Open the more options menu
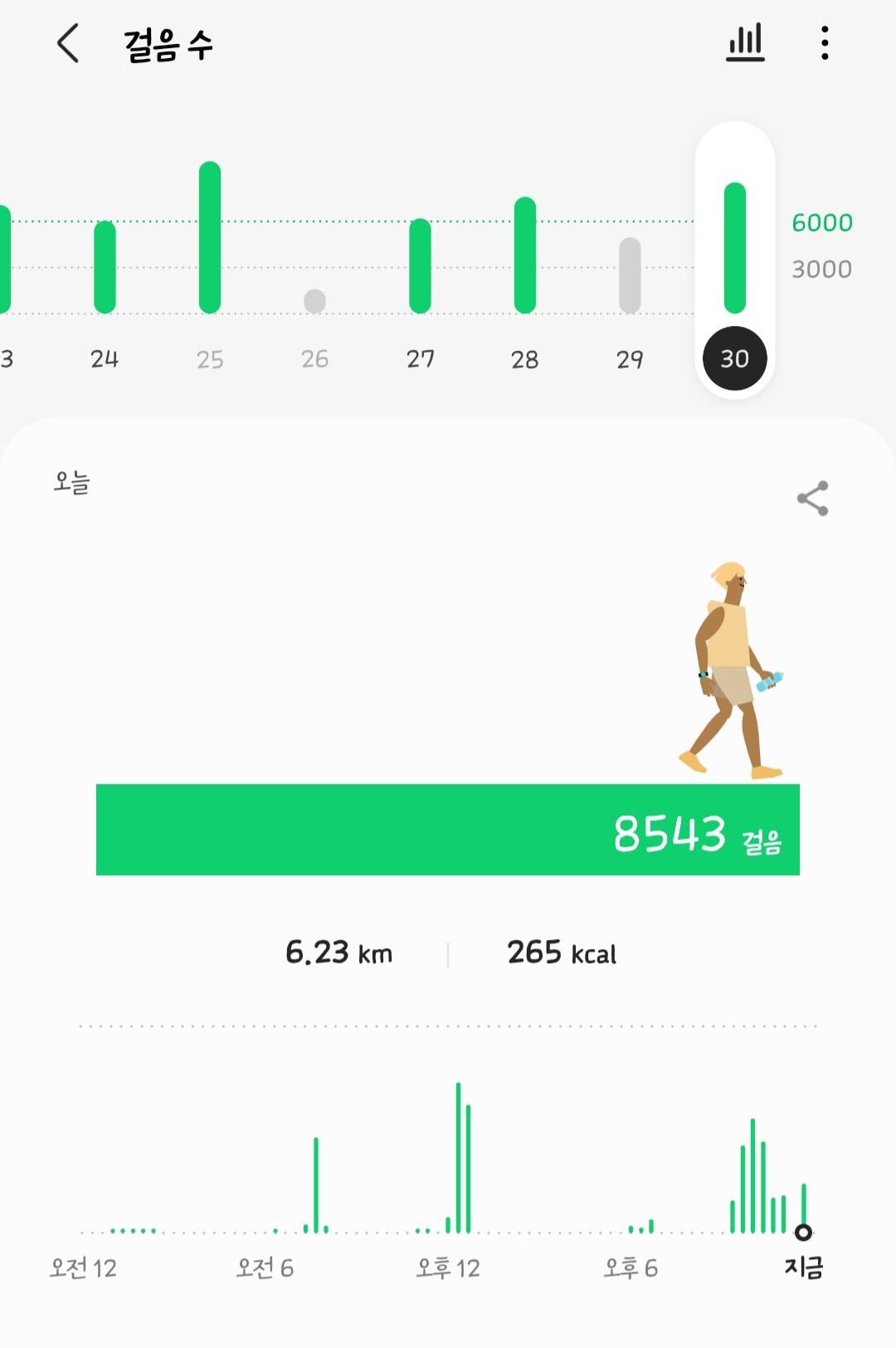This screenshot has height=1348, width=896. click(824, 43)
